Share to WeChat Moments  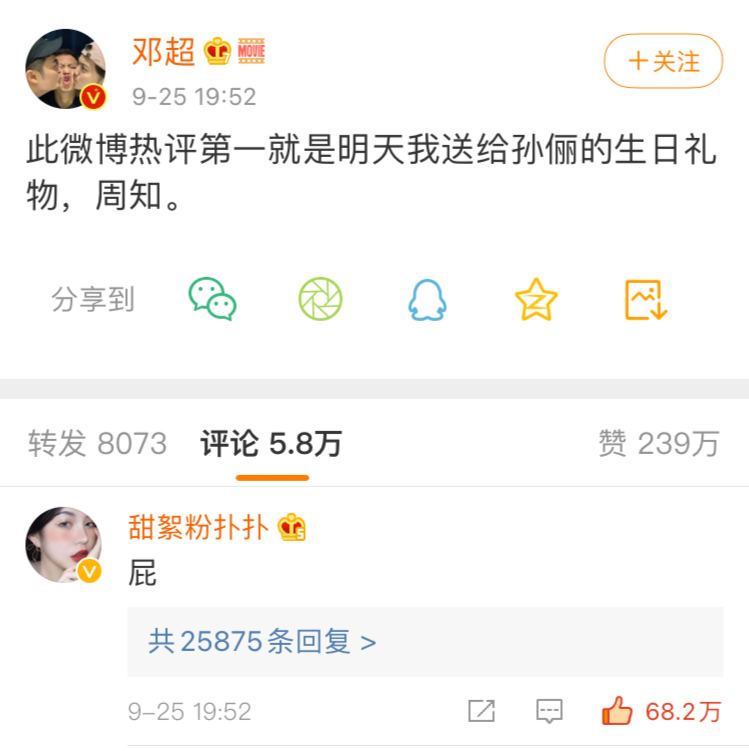coord(320,299)
